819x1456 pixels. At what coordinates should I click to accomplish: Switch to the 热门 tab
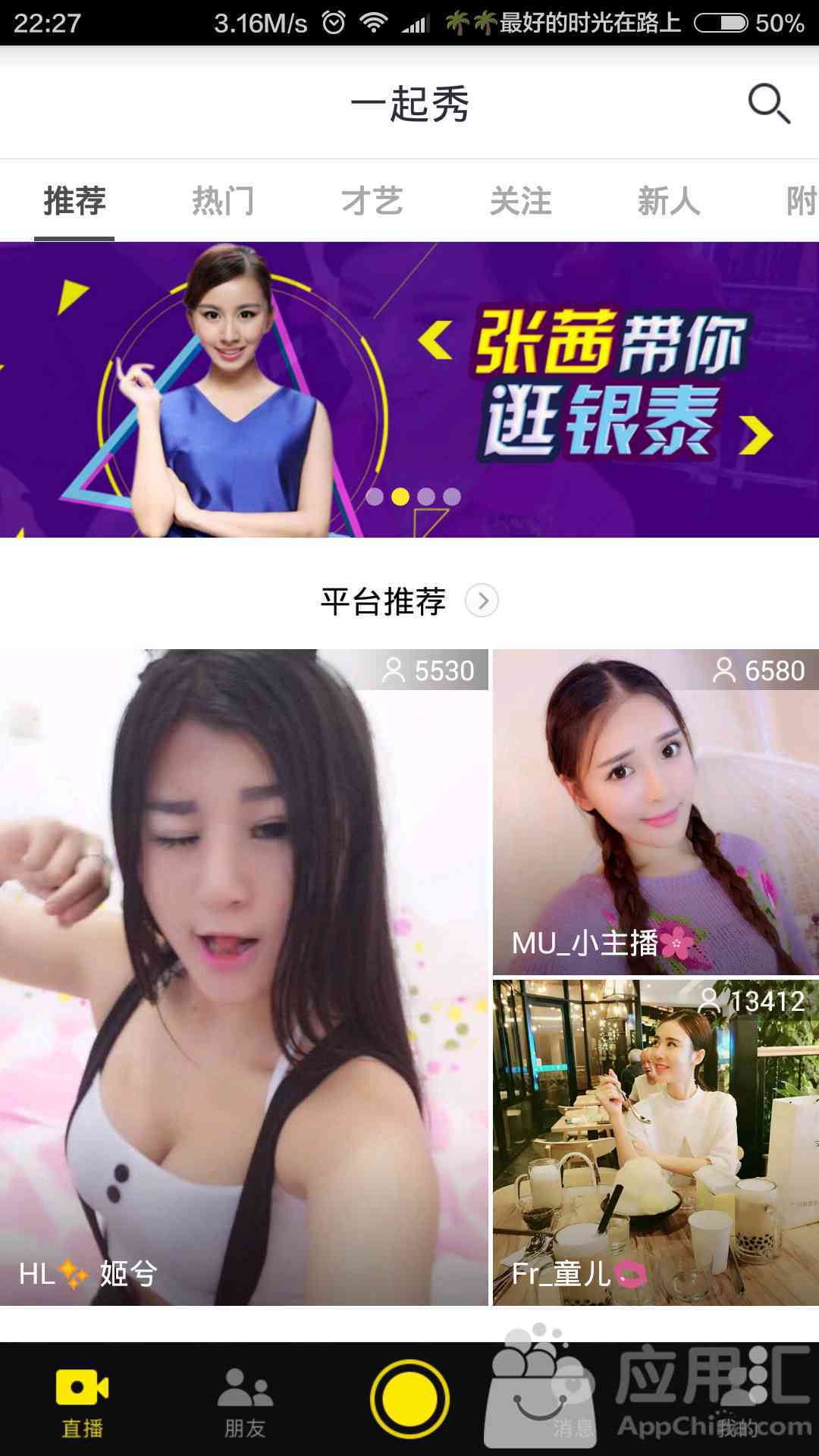pos(222,202)
